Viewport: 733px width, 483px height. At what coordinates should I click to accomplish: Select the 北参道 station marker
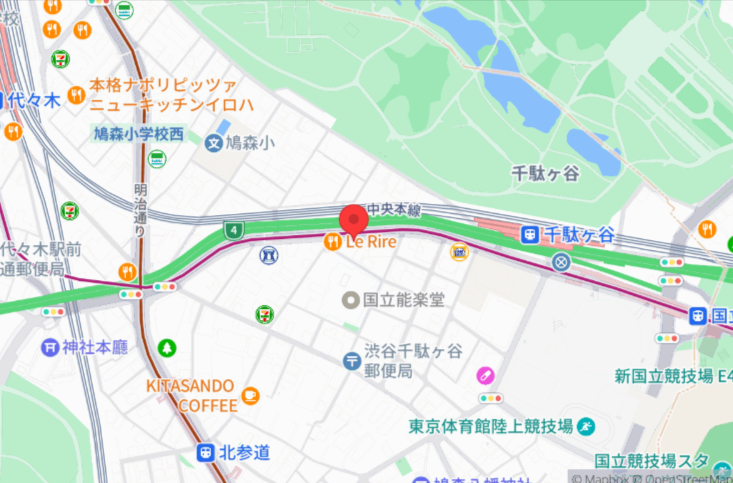pos(206,452)
